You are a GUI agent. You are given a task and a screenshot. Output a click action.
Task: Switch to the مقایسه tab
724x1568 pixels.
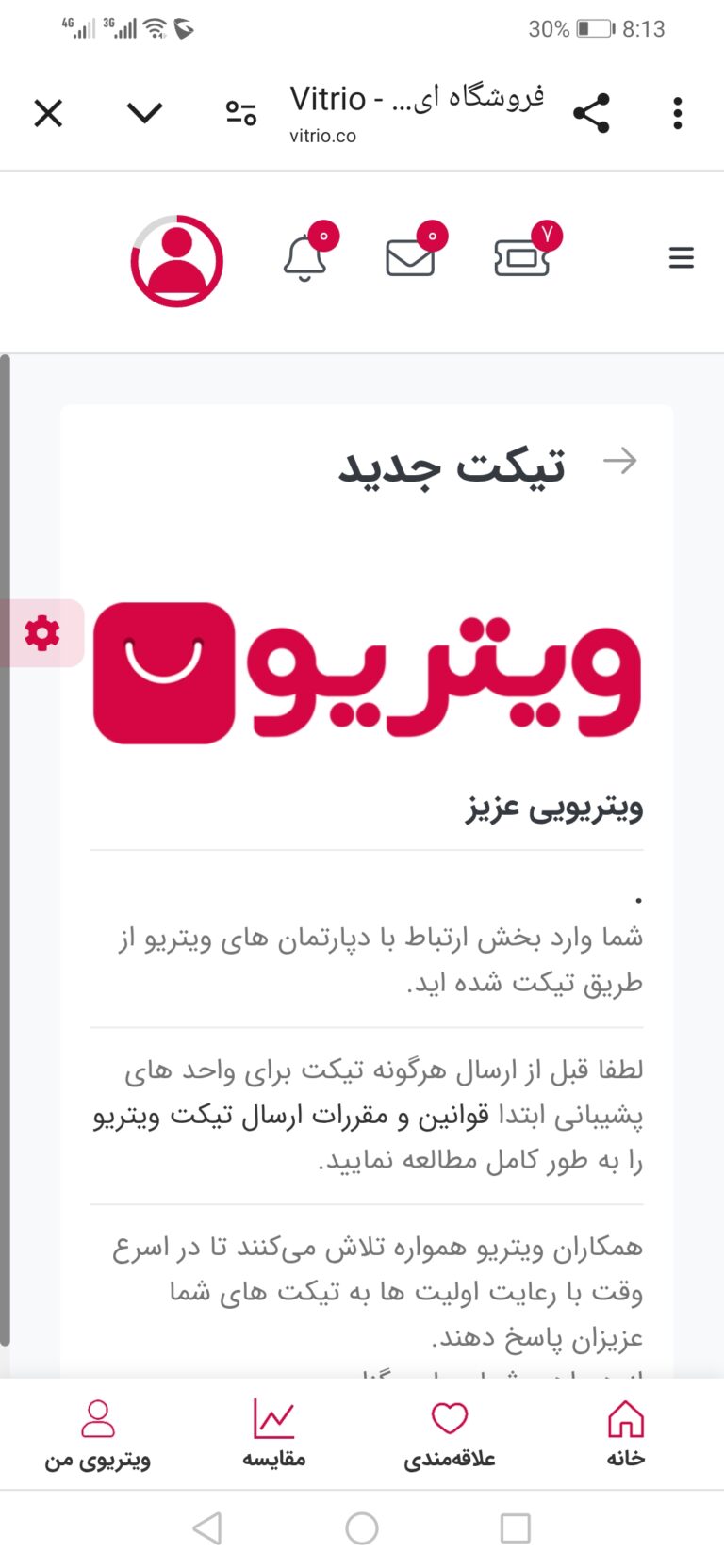tap(273, 1434)
